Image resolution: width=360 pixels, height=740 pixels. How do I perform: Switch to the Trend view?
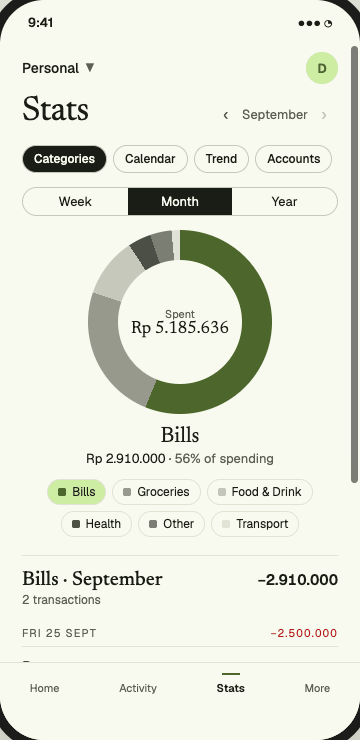click(x=221, y=159)
